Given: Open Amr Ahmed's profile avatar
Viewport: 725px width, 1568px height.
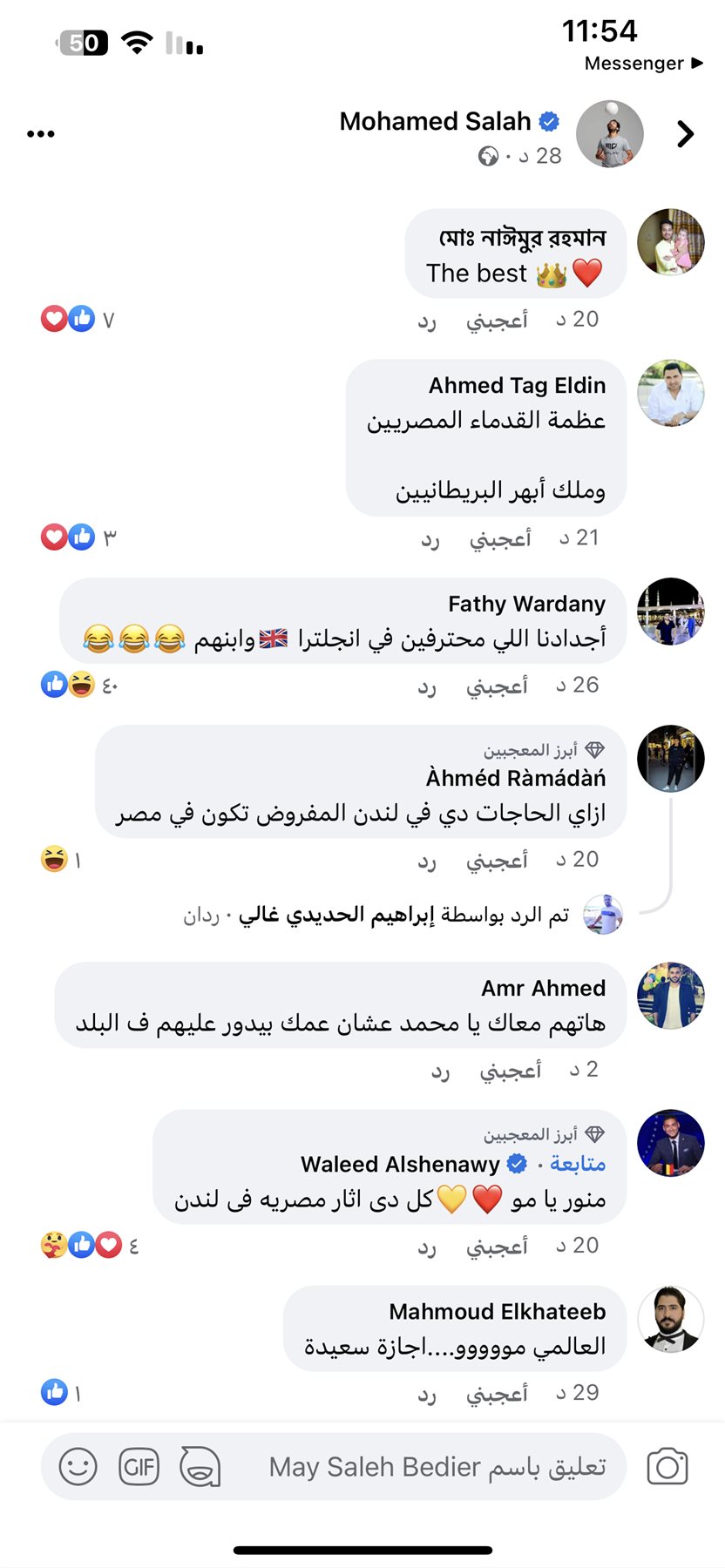Looking at the screenshot, I should tap(670, 996).
